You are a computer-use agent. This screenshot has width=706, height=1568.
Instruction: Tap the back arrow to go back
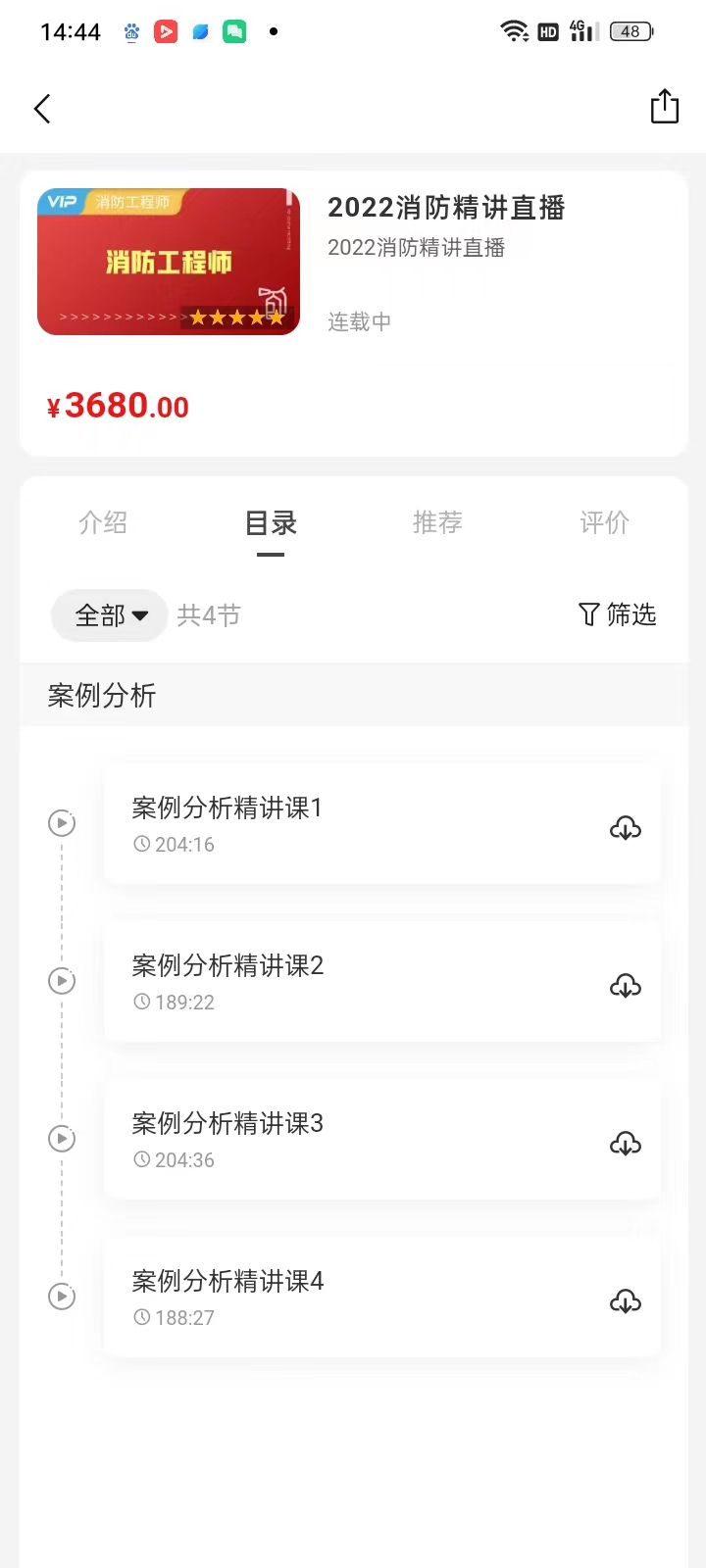click(41, 108)
